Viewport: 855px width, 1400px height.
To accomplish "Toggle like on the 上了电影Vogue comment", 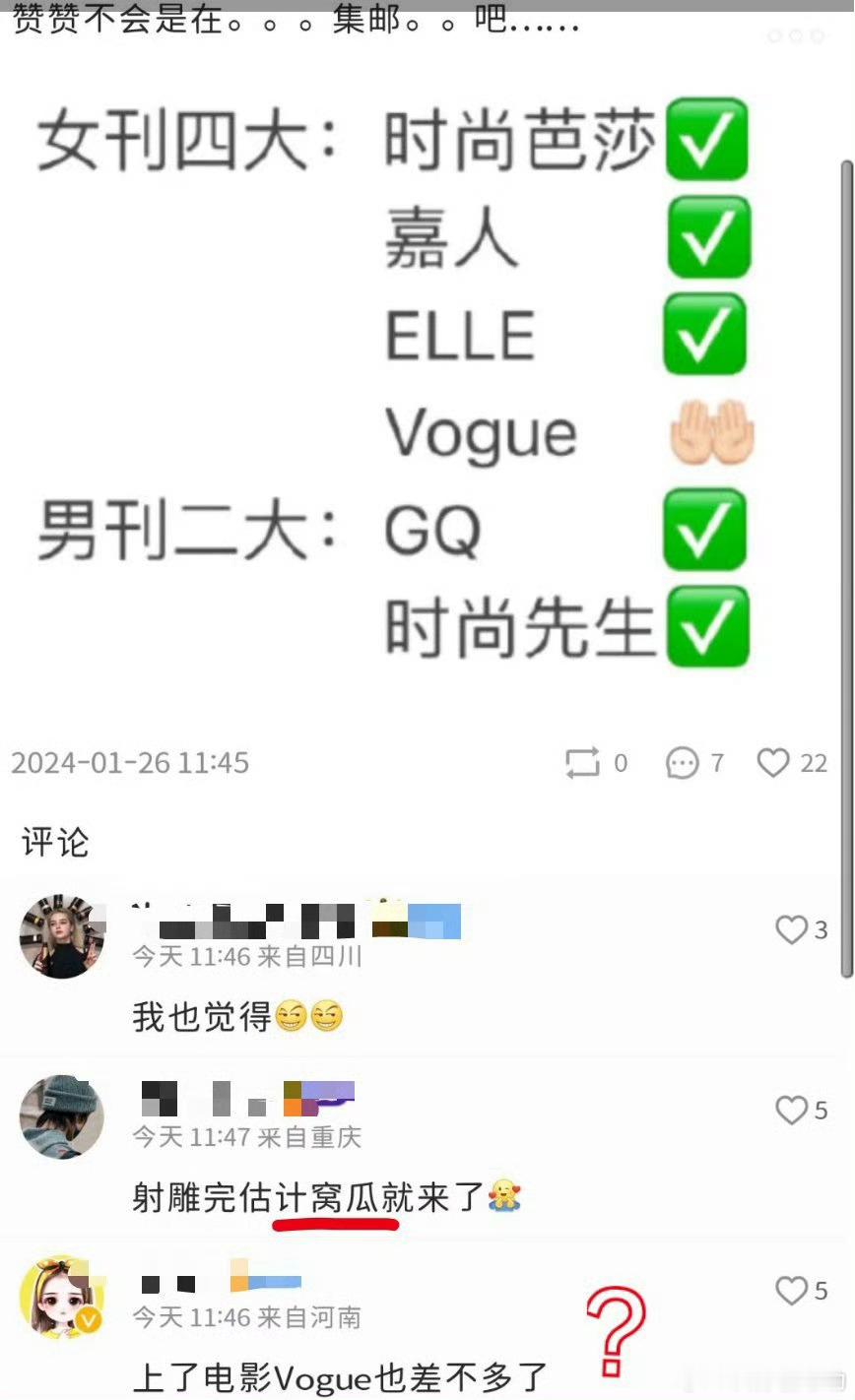I will (790, 1289).
